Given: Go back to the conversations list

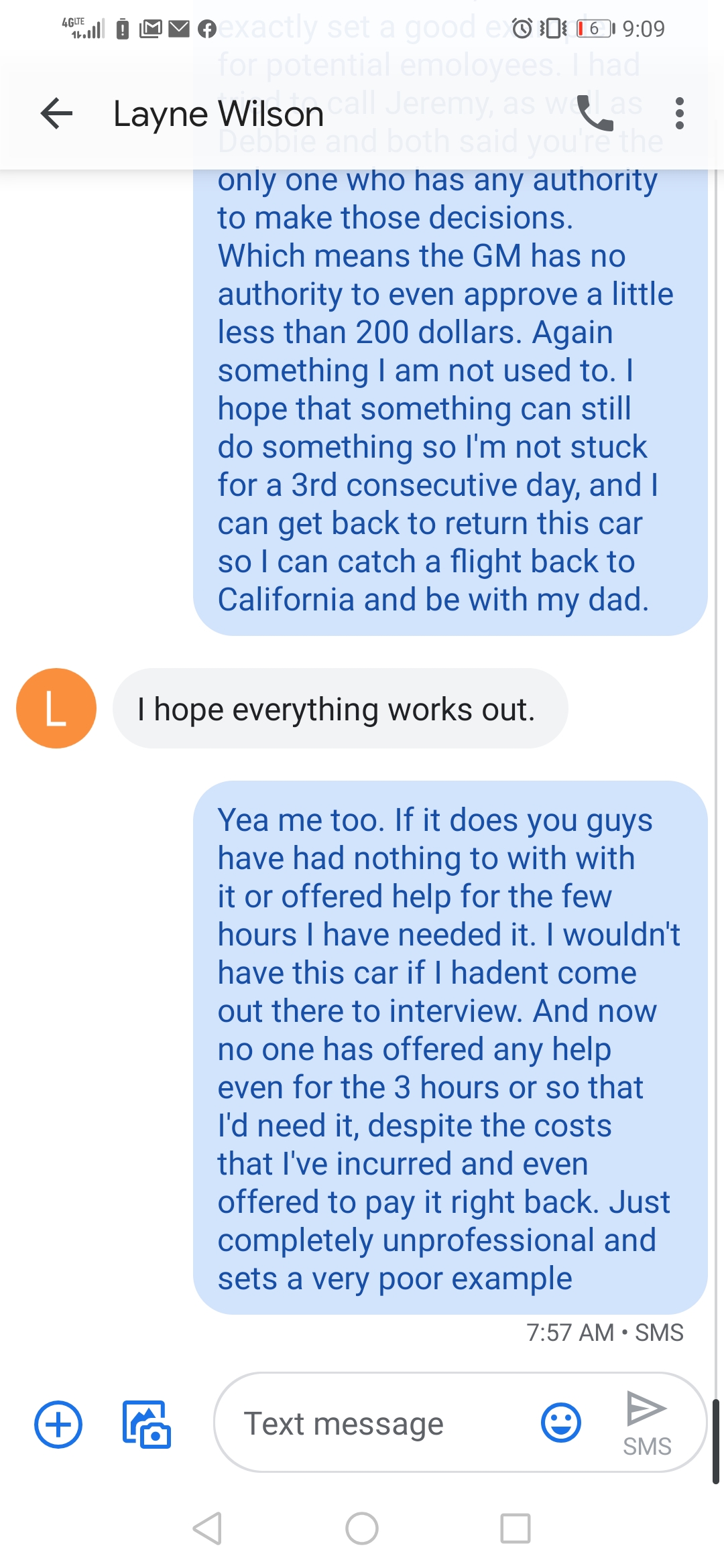Looking at the screenshot, I should (x=56, y=113).
